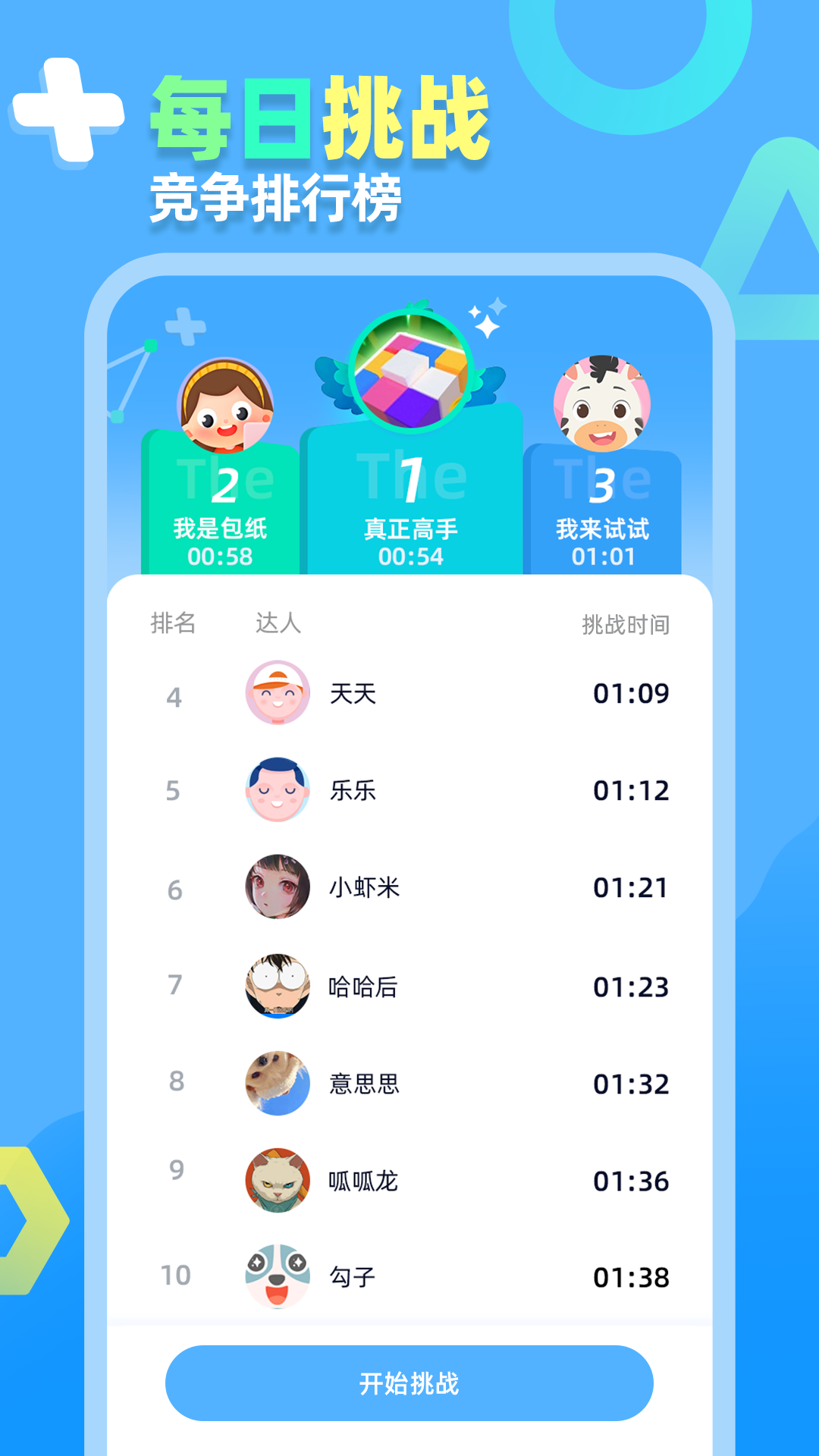Tap the first place game puzzle icon

(x=409, y=372)
